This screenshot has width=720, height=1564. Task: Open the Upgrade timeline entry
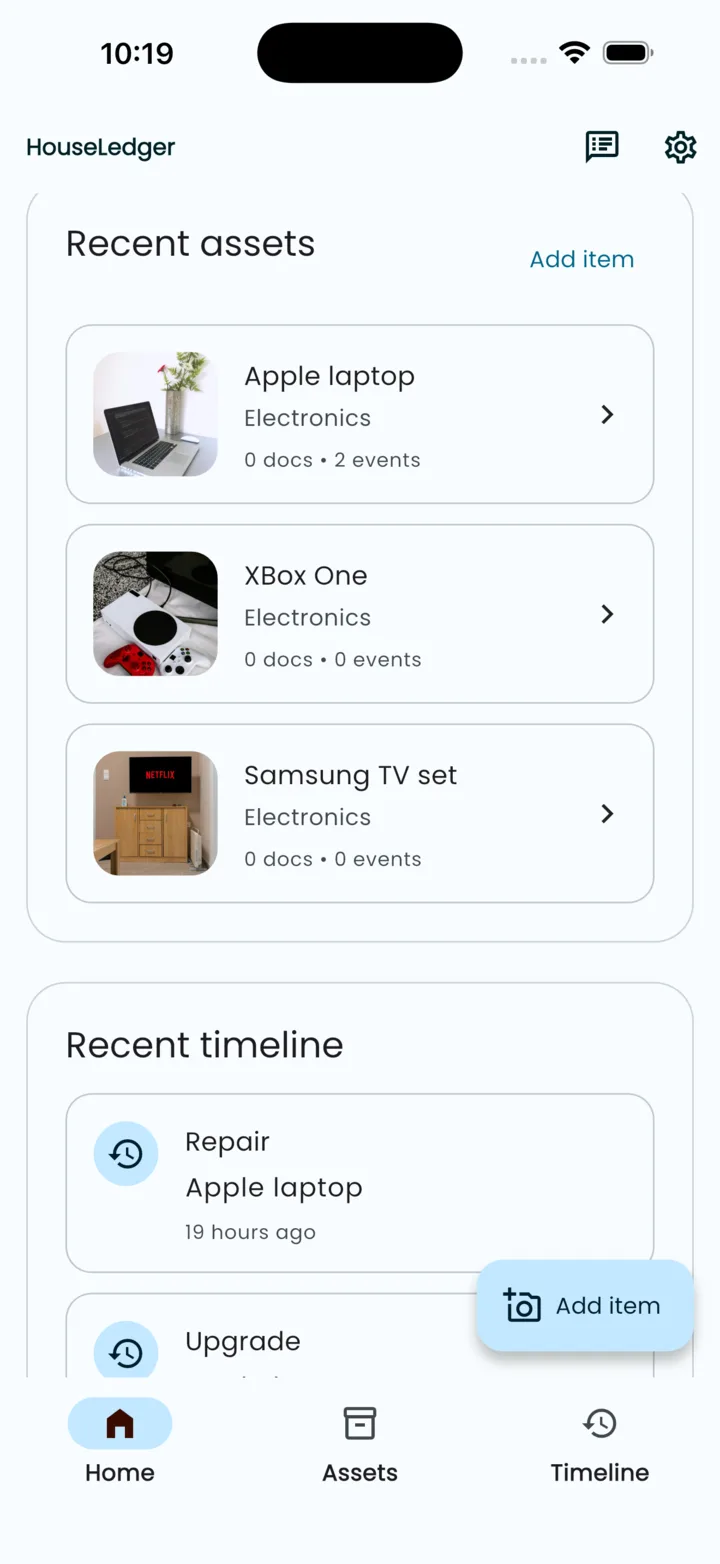tap(280, 1342)
